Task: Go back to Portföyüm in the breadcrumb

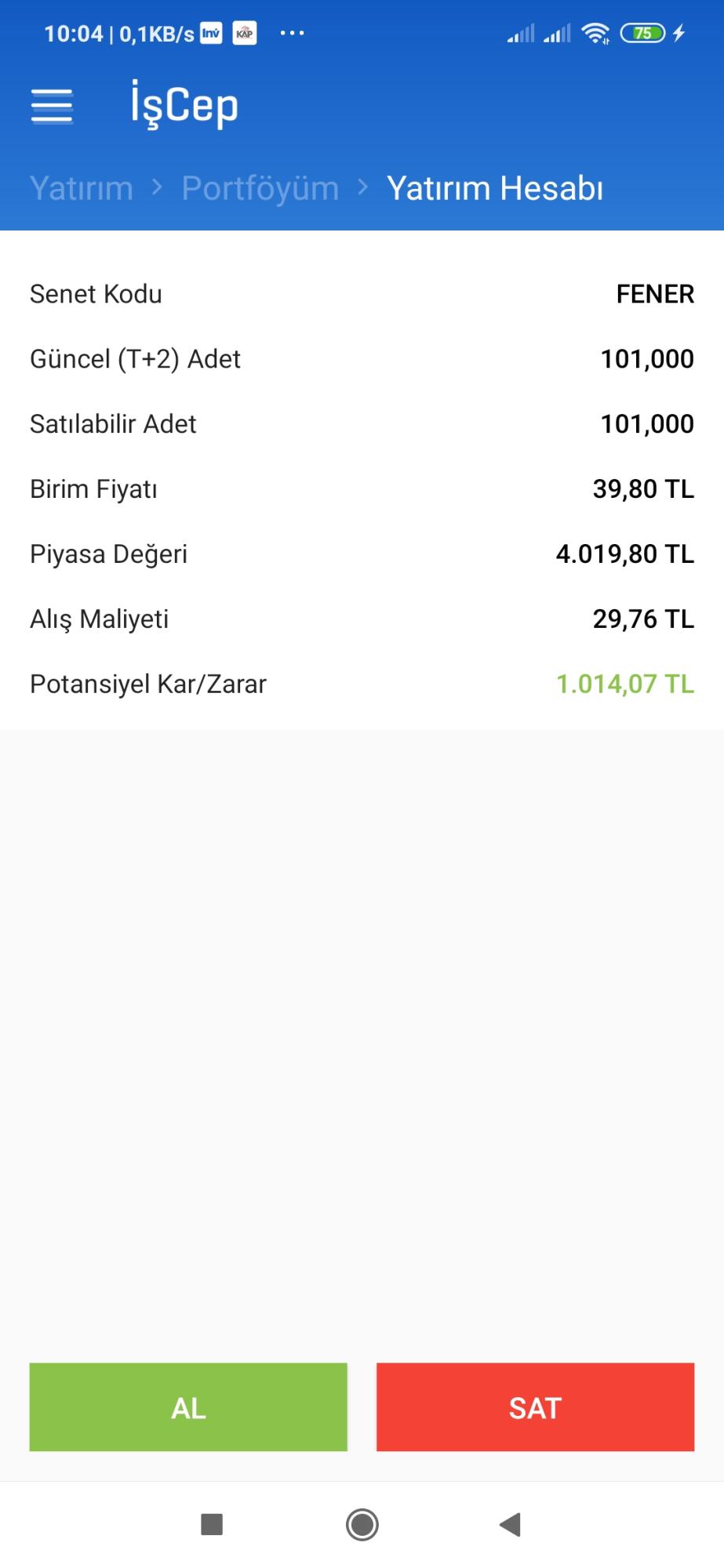Action: pos(260,188)
